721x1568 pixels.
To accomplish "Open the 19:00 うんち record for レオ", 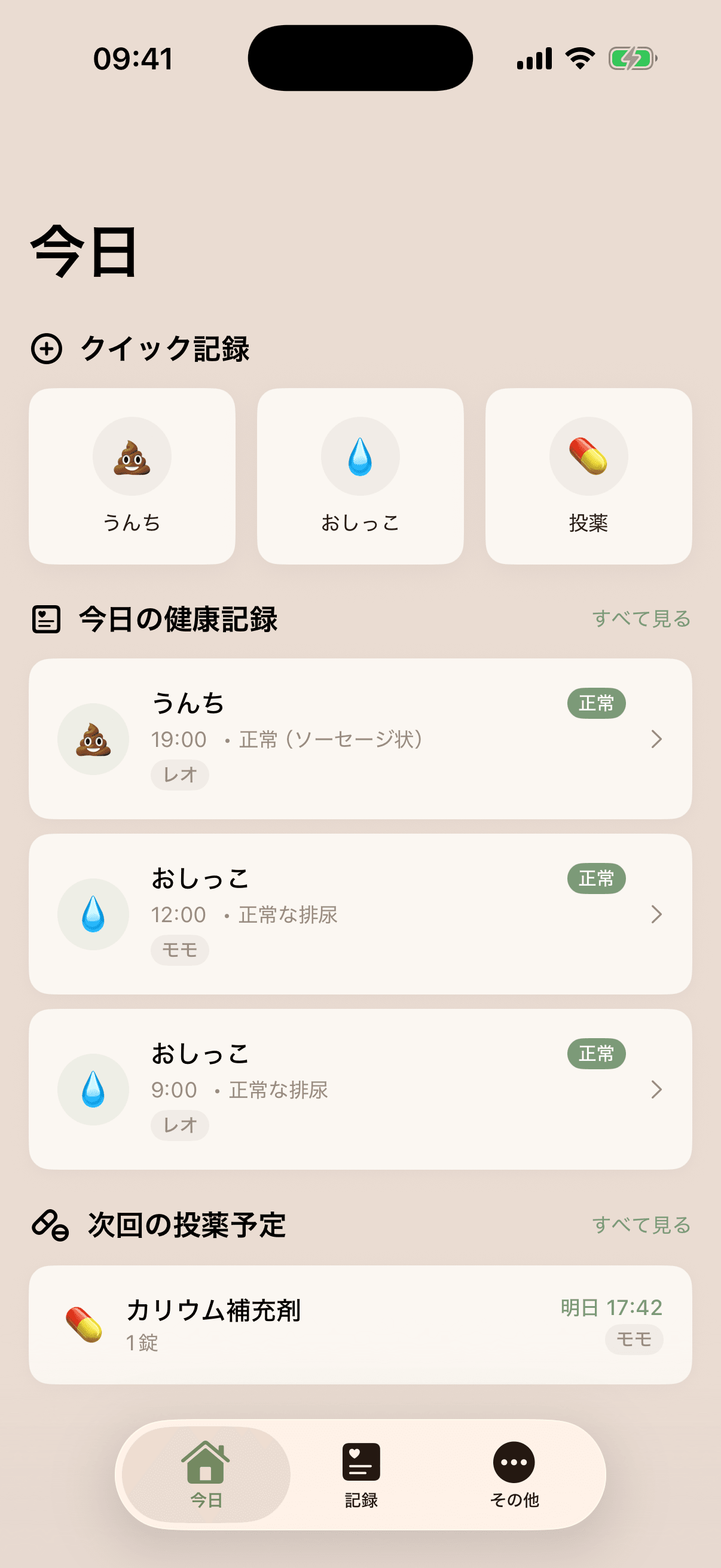I will coord(360,739).
